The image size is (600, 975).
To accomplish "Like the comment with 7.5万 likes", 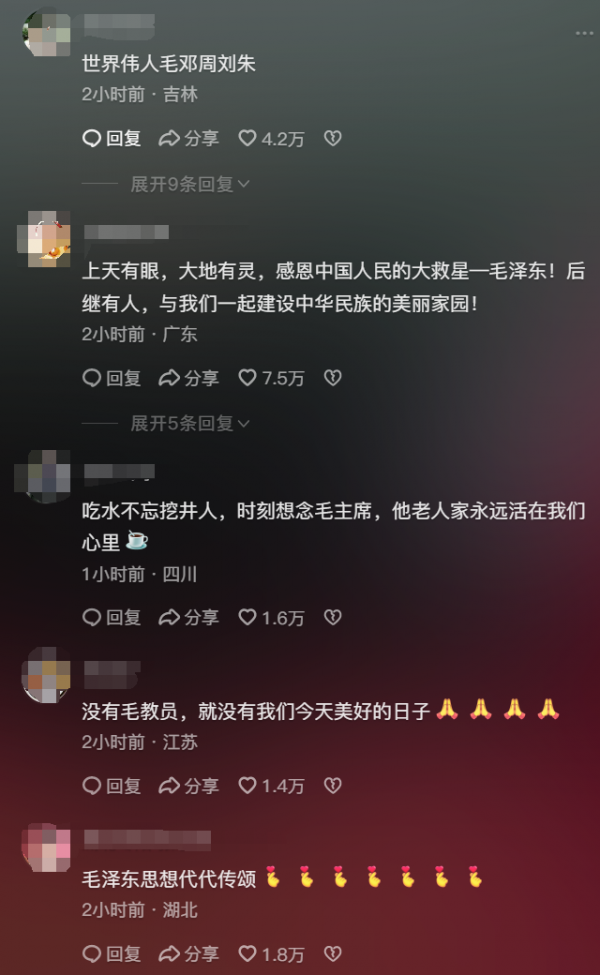I will 270,378.
